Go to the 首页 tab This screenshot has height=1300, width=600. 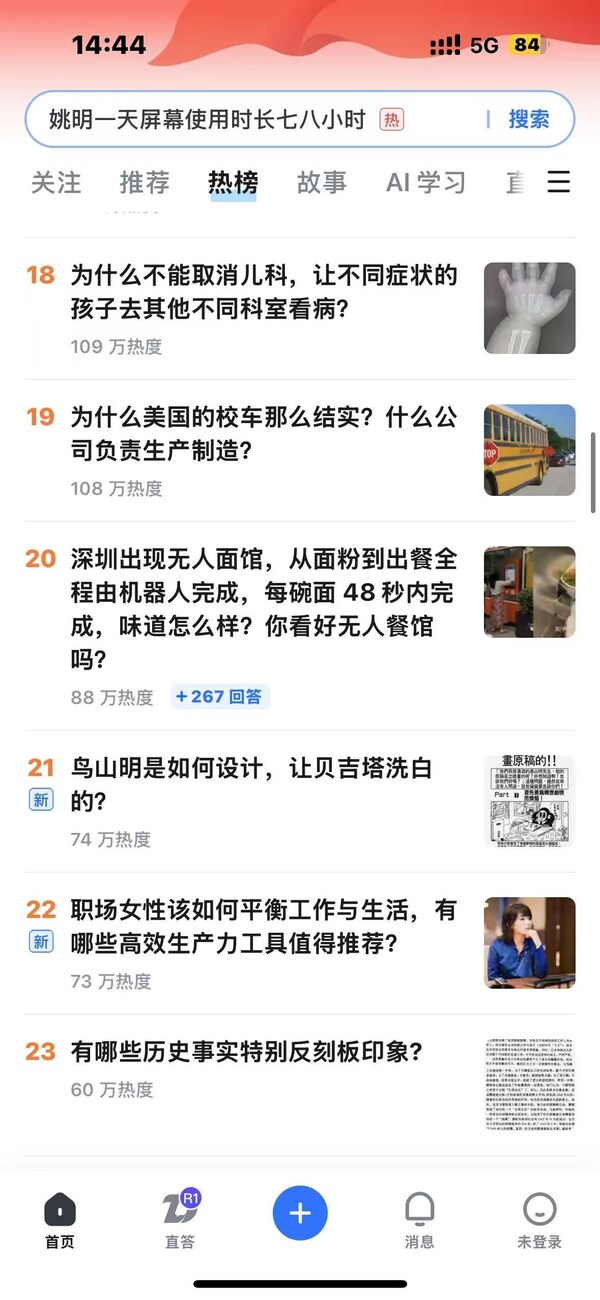coord(60,1220)
